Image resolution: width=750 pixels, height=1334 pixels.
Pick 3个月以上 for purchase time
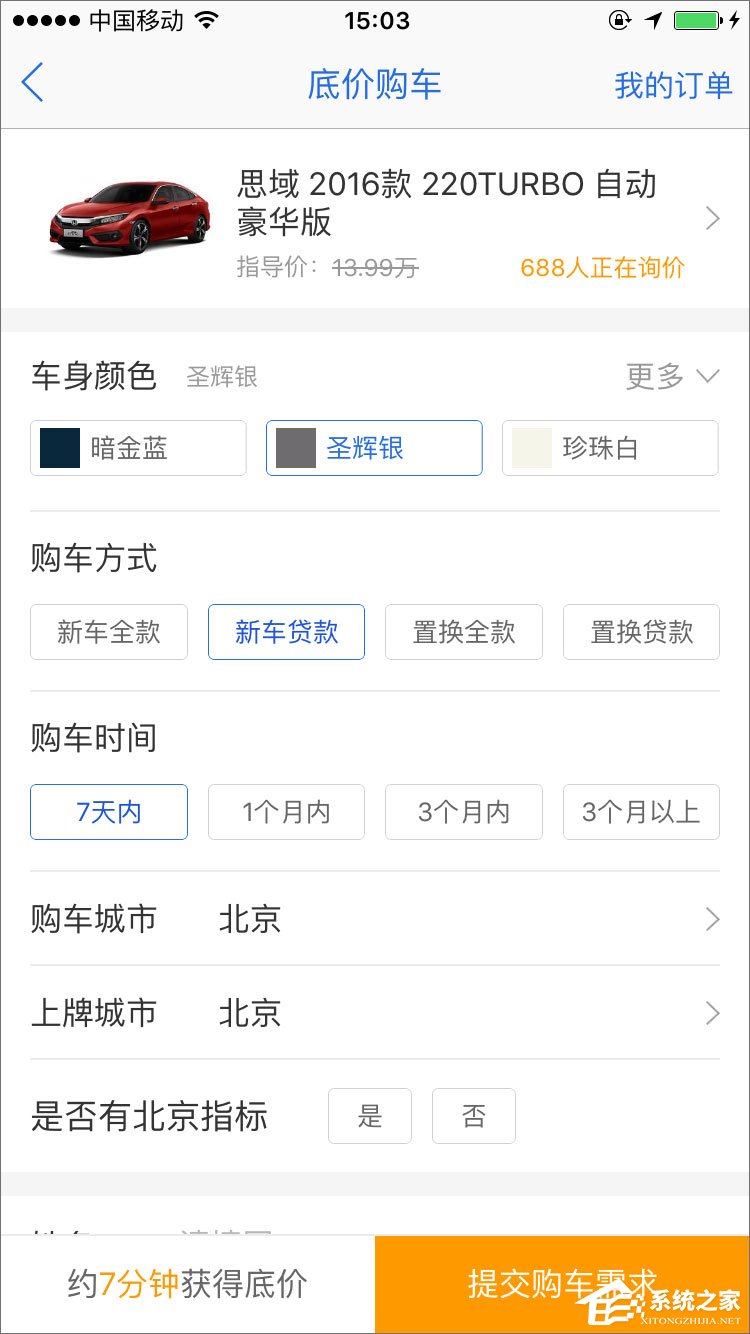point(641,812)
